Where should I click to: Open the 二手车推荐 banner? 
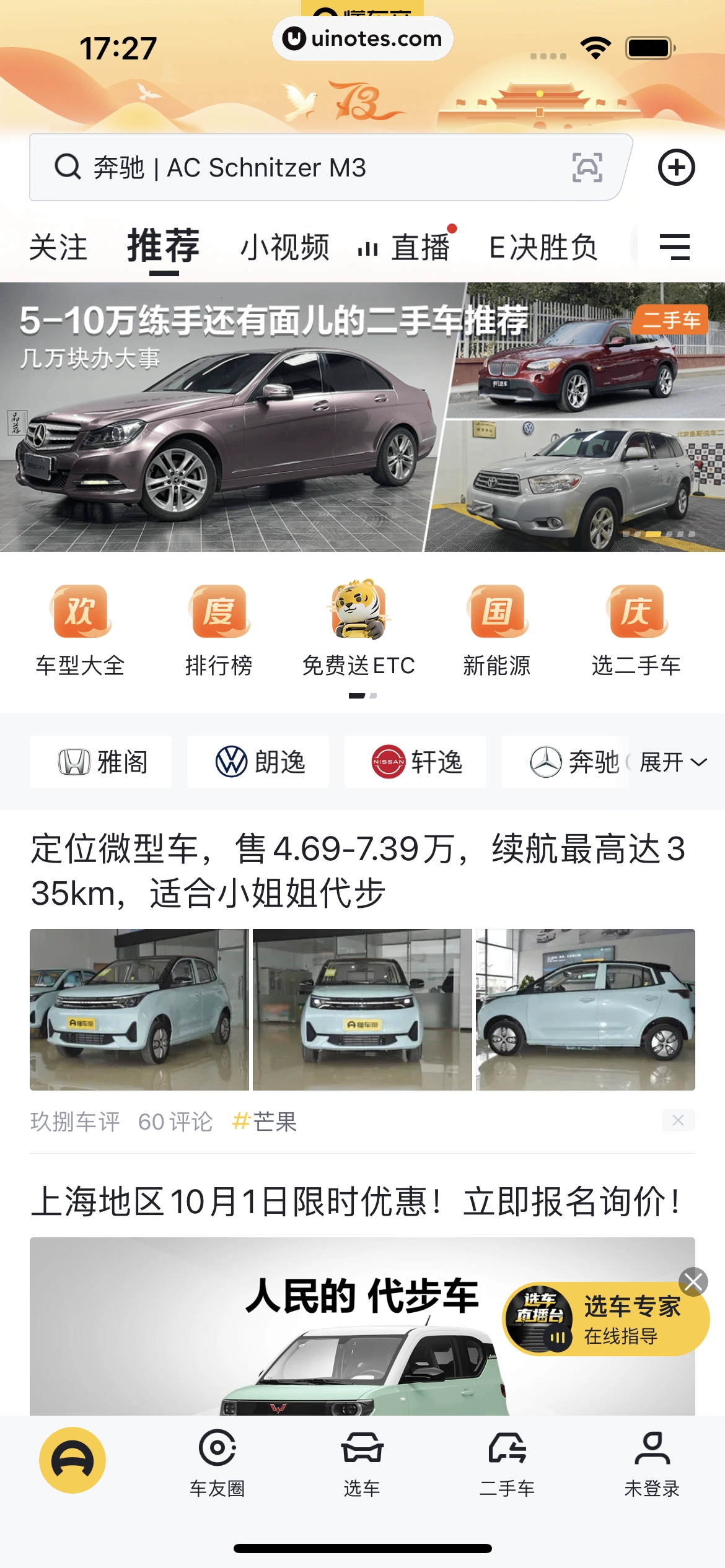point(362,417)
